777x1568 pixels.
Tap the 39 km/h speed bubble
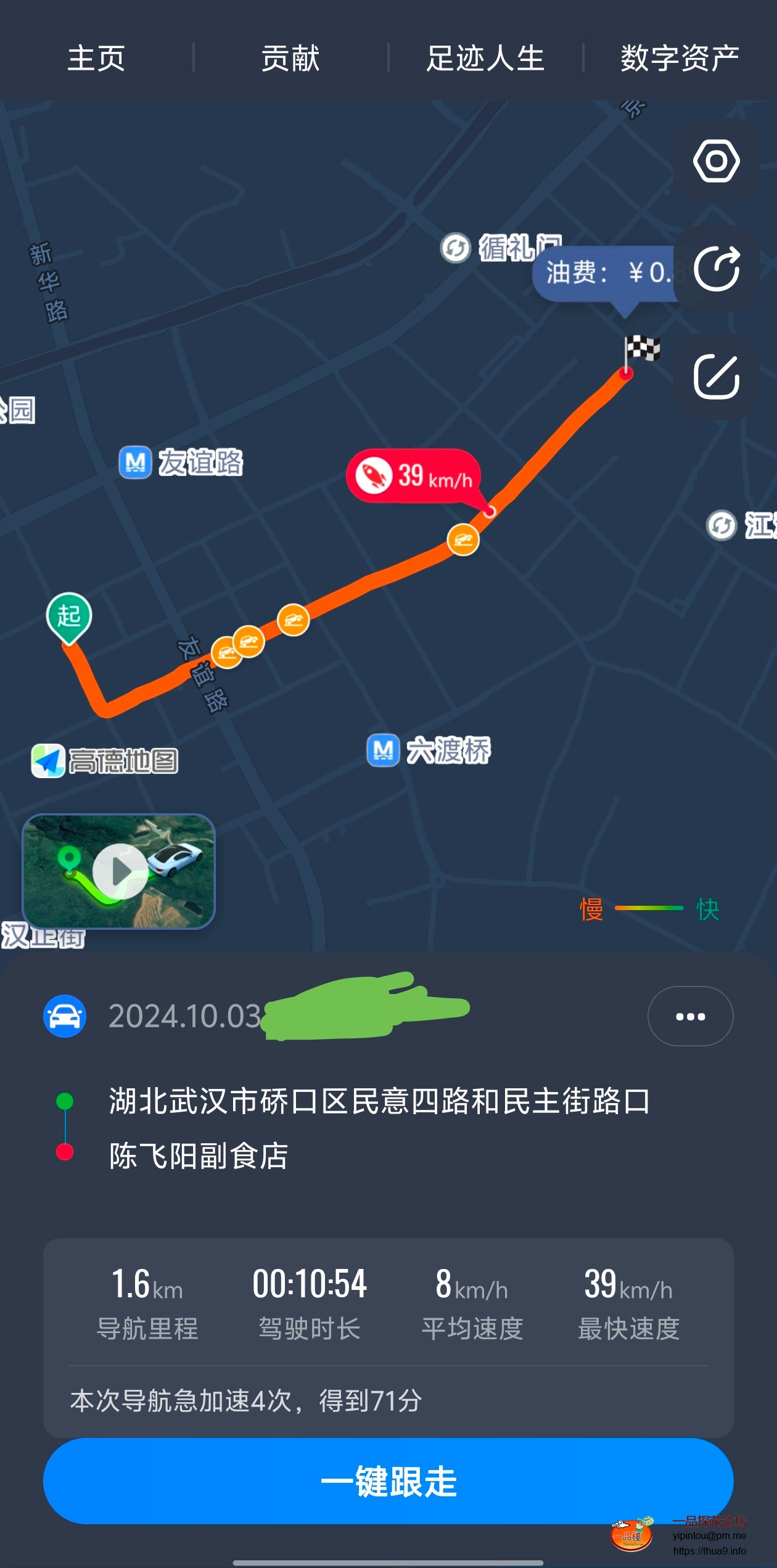coord(413,475)
